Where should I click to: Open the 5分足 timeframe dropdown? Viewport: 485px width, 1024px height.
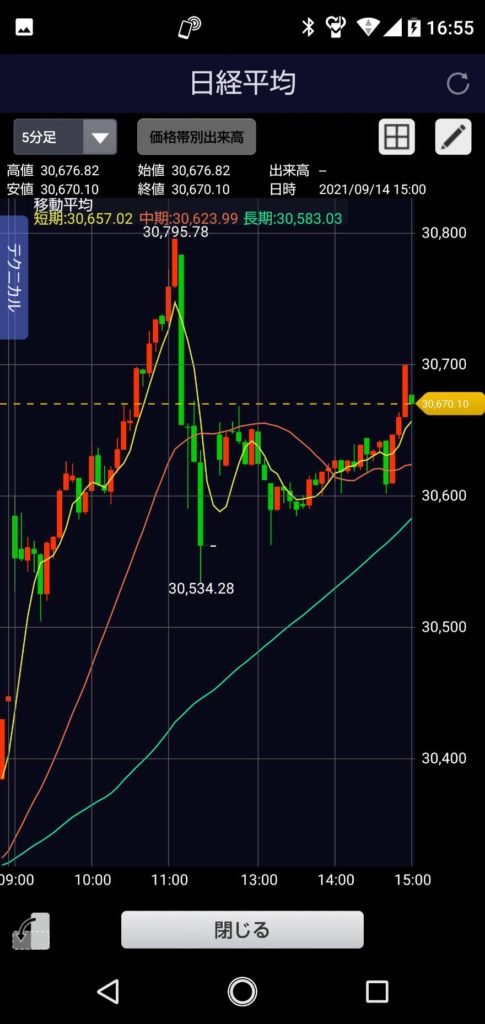click(65, 137)
